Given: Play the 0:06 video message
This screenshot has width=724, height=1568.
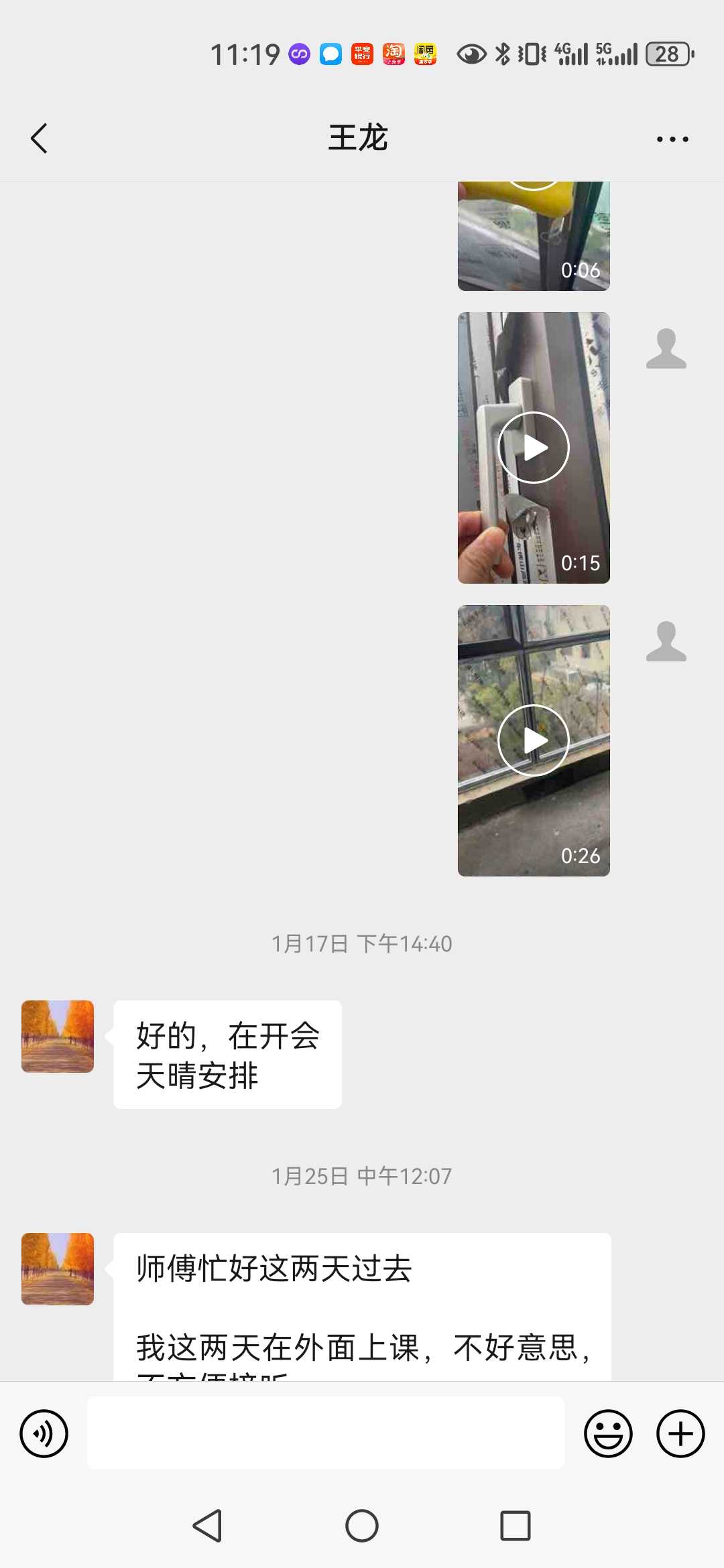Looking at the screenshot, I should [534, 236].
